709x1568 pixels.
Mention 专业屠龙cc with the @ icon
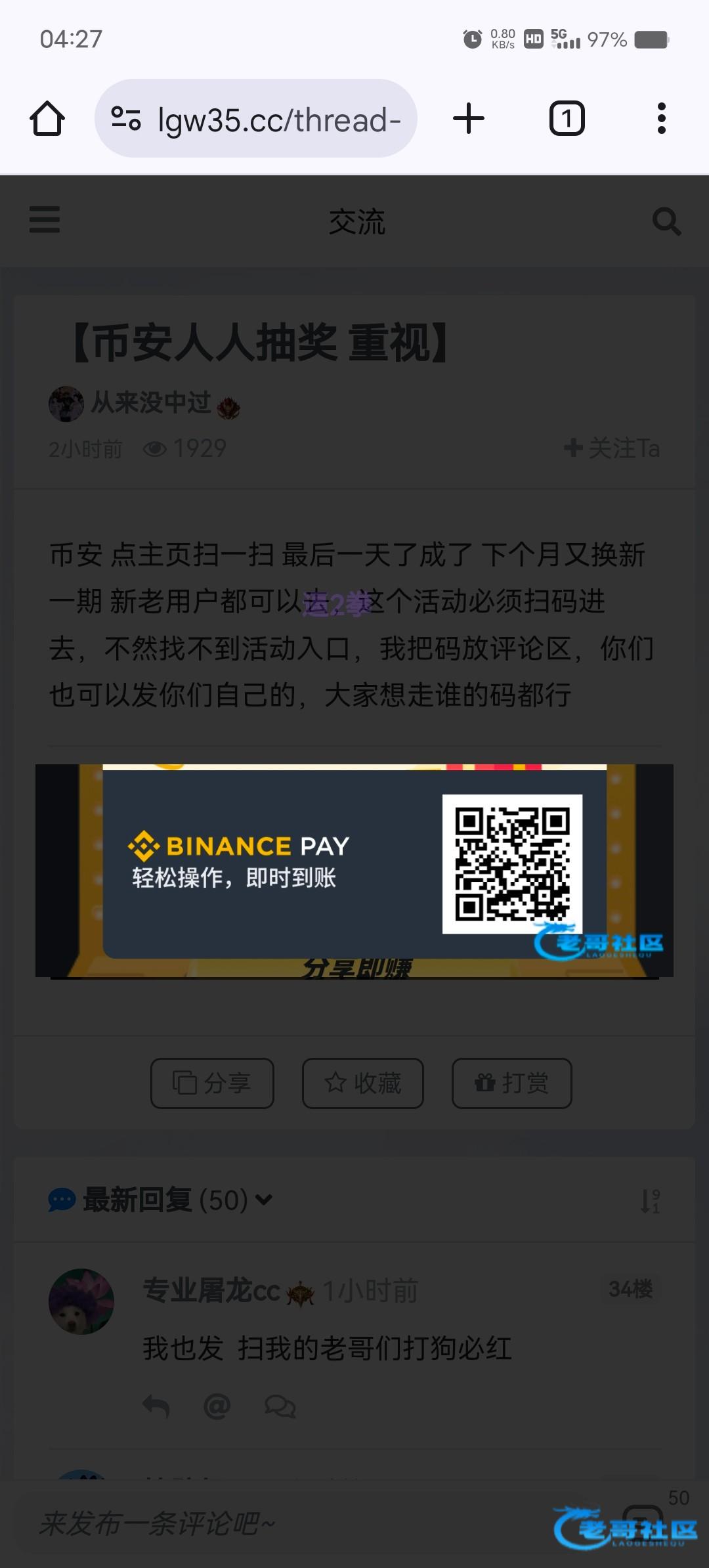pos(217,1406)
